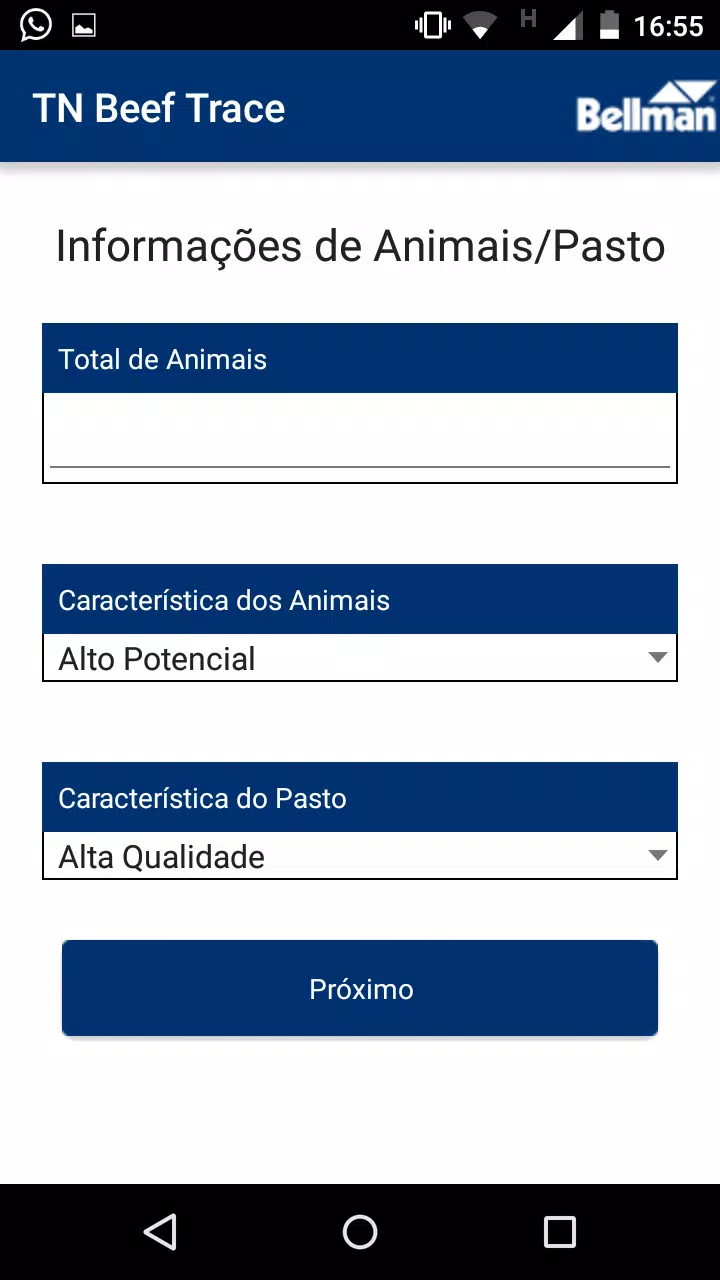Tap the Próximo button
Viewport: 720px width, 1280px height.
(x=360, y=988)
